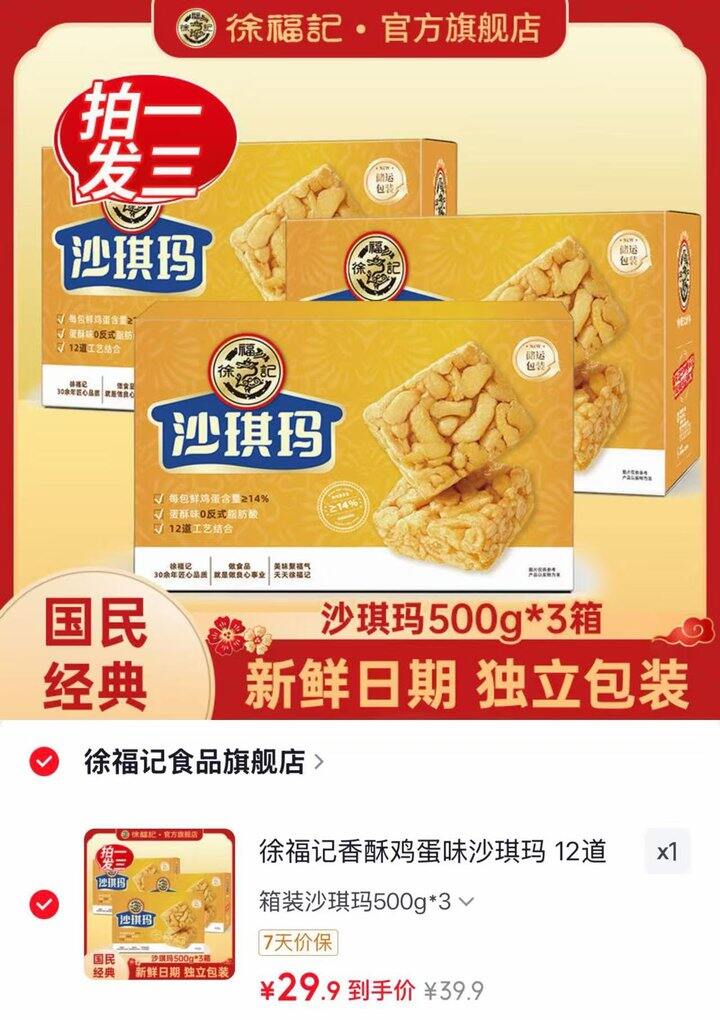
Task: Uncheck the 徐福记食品旗舰店 store checkbox
Action: pyautogui.click(x=42, y=763)
